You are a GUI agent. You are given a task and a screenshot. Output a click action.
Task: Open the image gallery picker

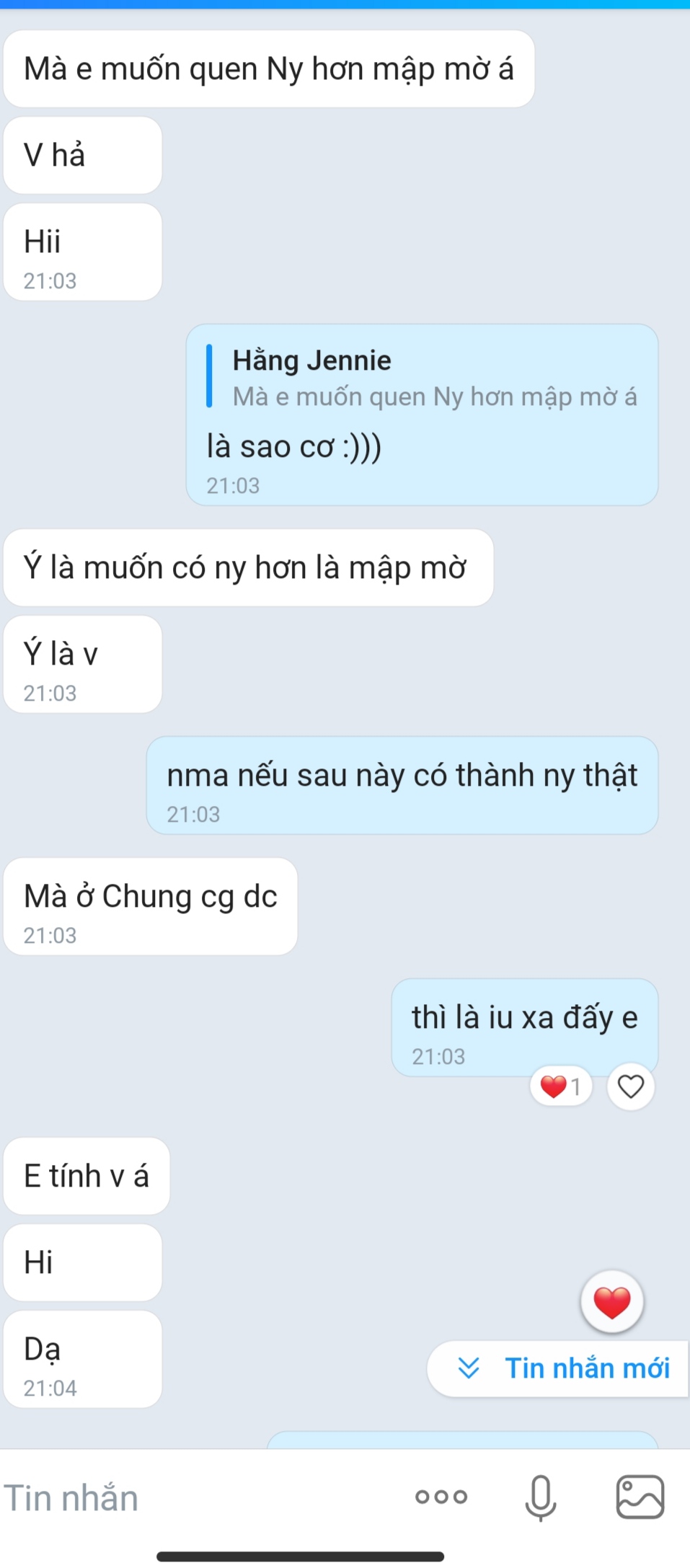pos(640,1497)
